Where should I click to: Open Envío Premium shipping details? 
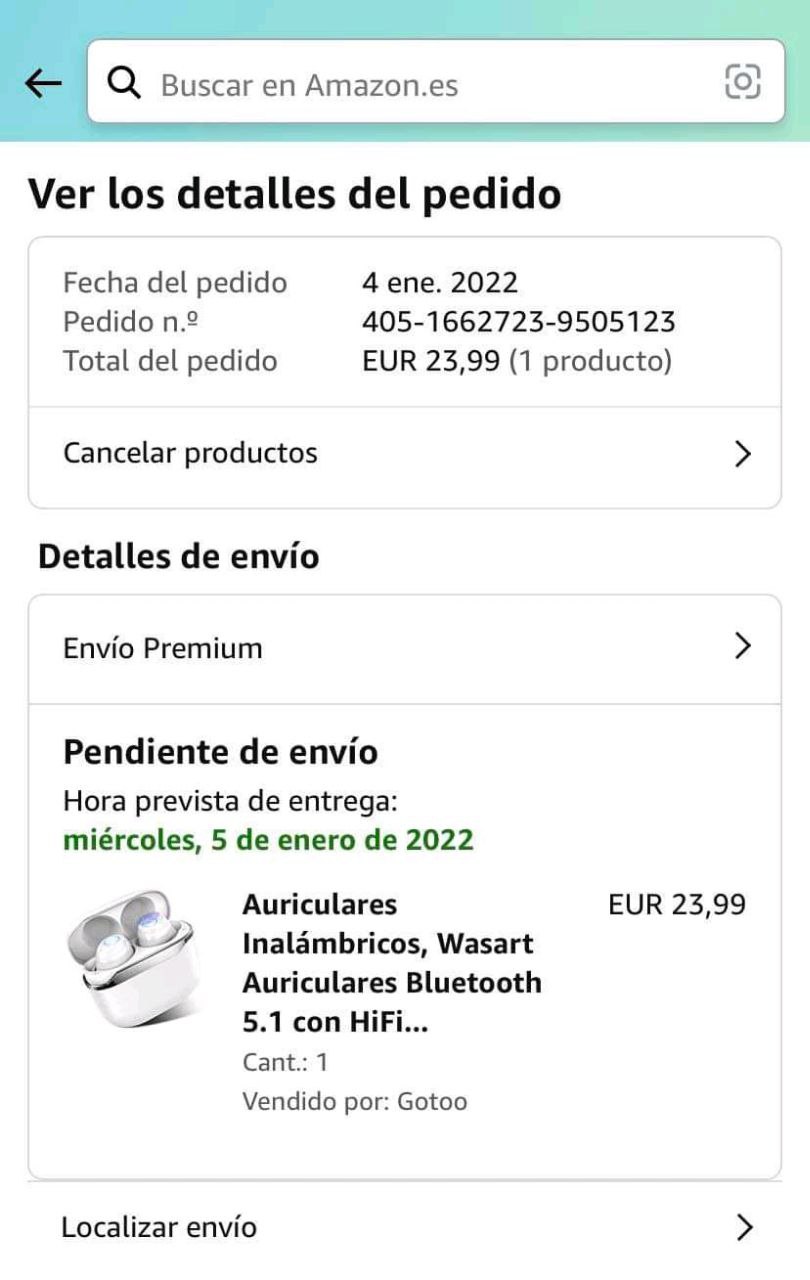(404, 648)
